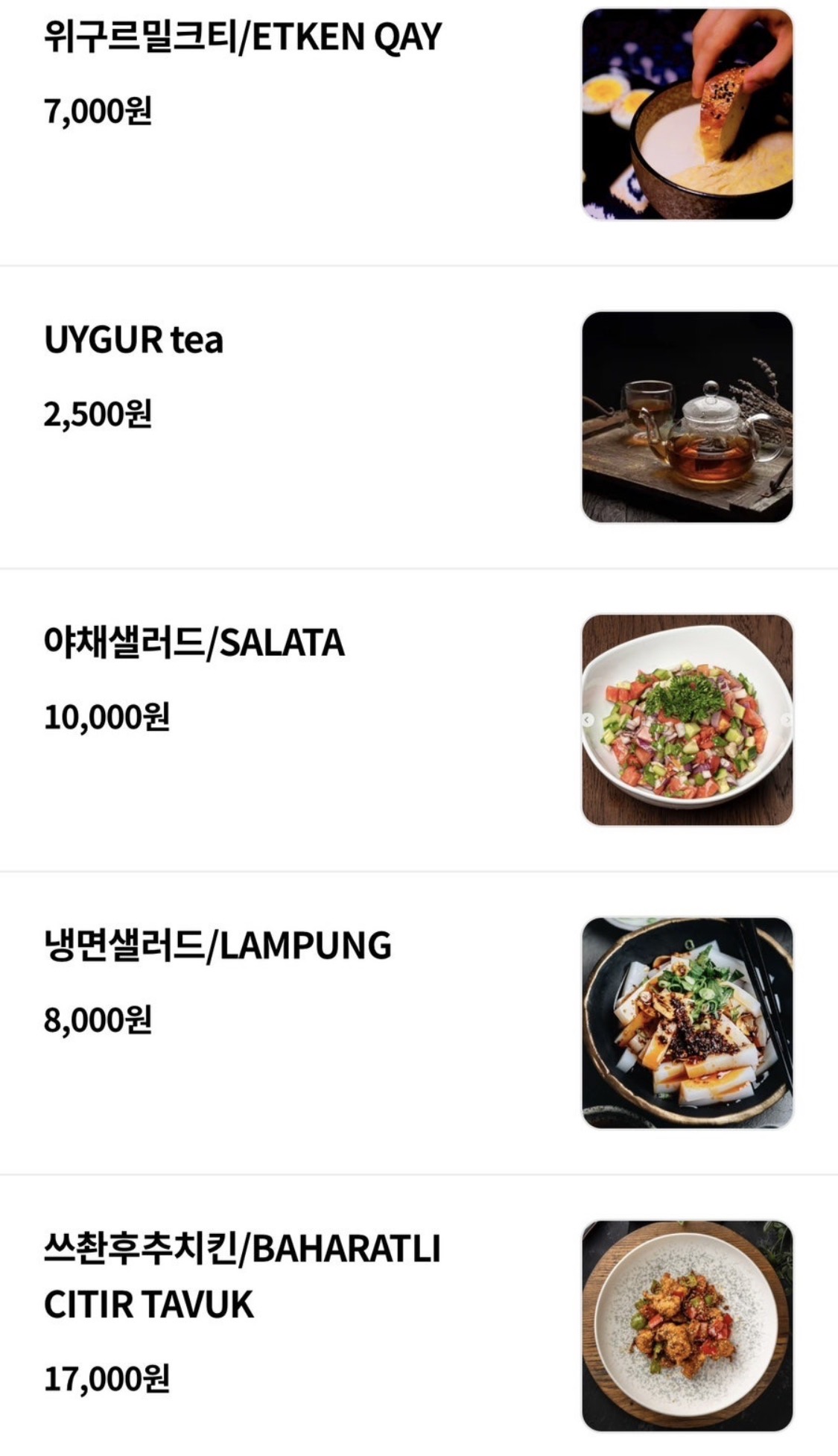Open the 야채샐러드/SALATA menu item
Image resolution: width=838 pixels, height=1456 pixels.
[194, 643]
